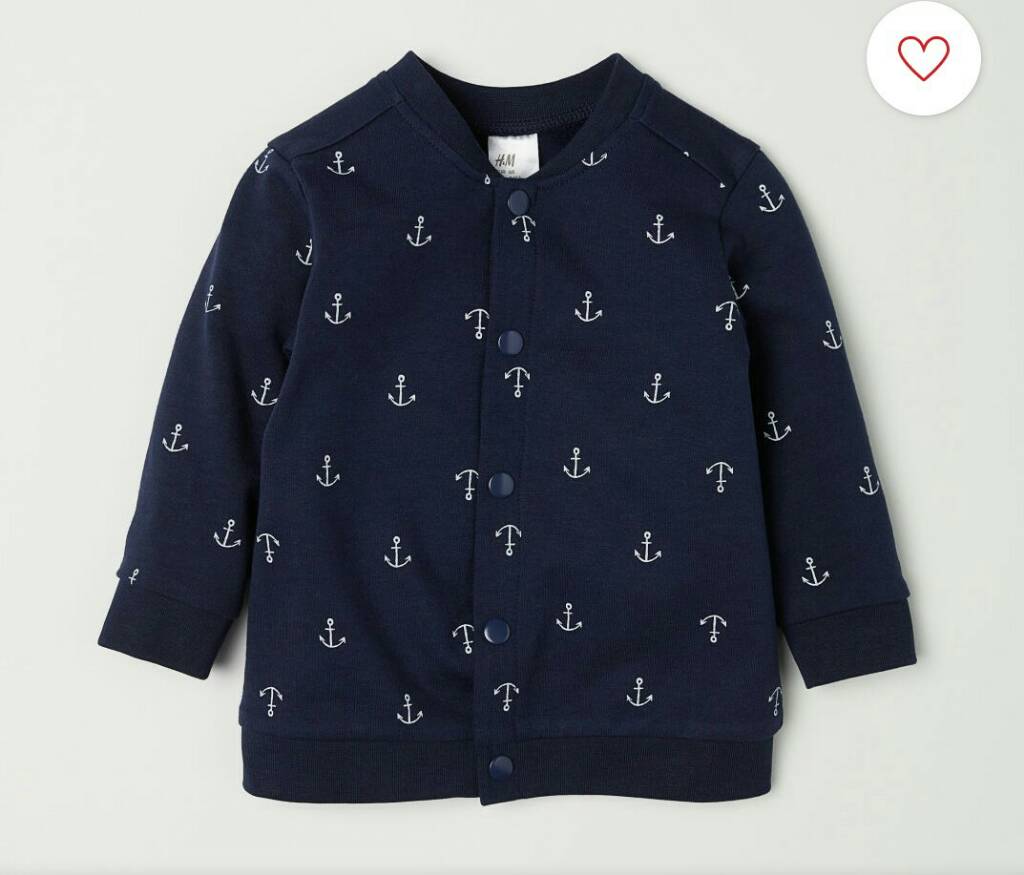Add the anchor jacket to favorites
This screenshot has height=875, width=1024.
pos(923,58)
